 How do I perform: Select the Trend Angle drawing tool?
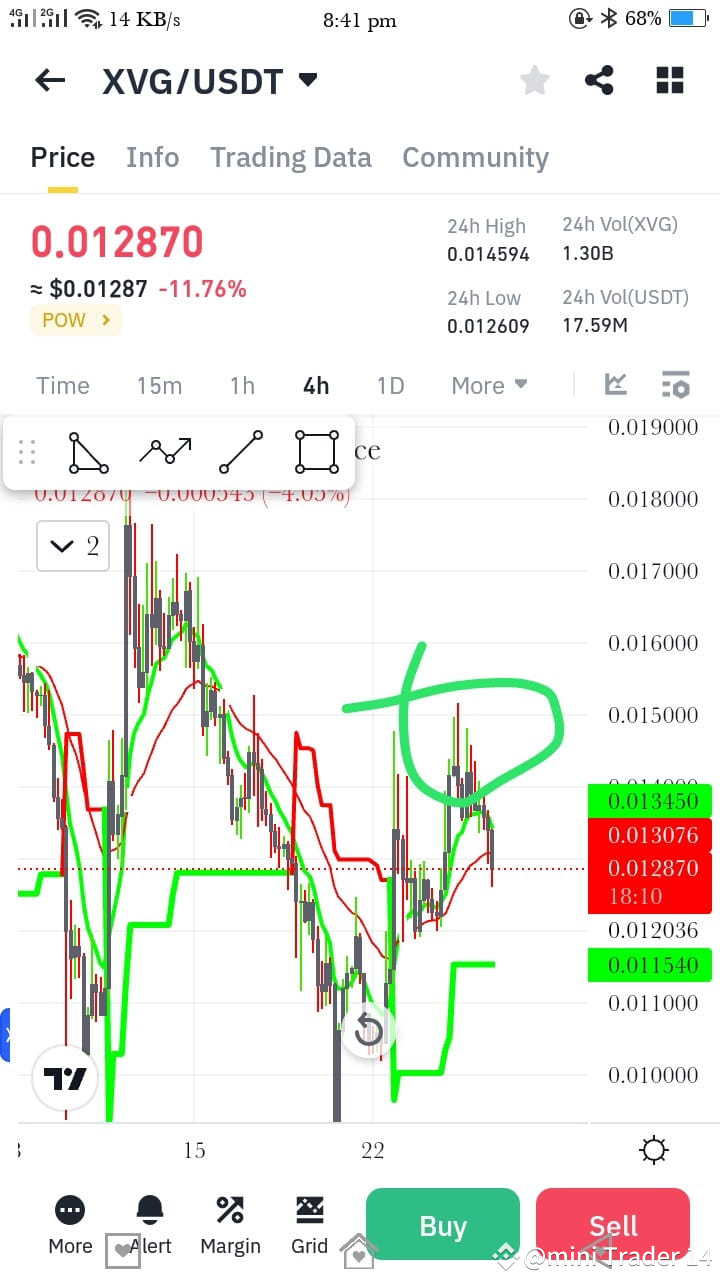click(x=88, y=452)
